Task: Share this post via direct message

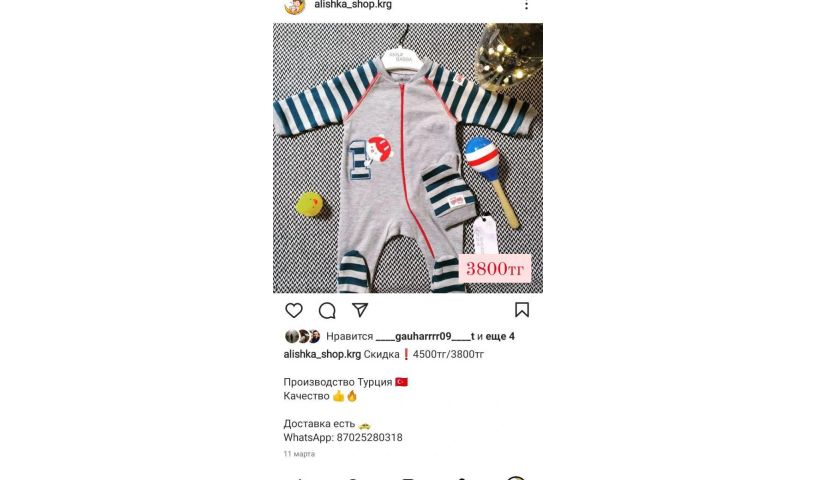Action: [360, 311]
